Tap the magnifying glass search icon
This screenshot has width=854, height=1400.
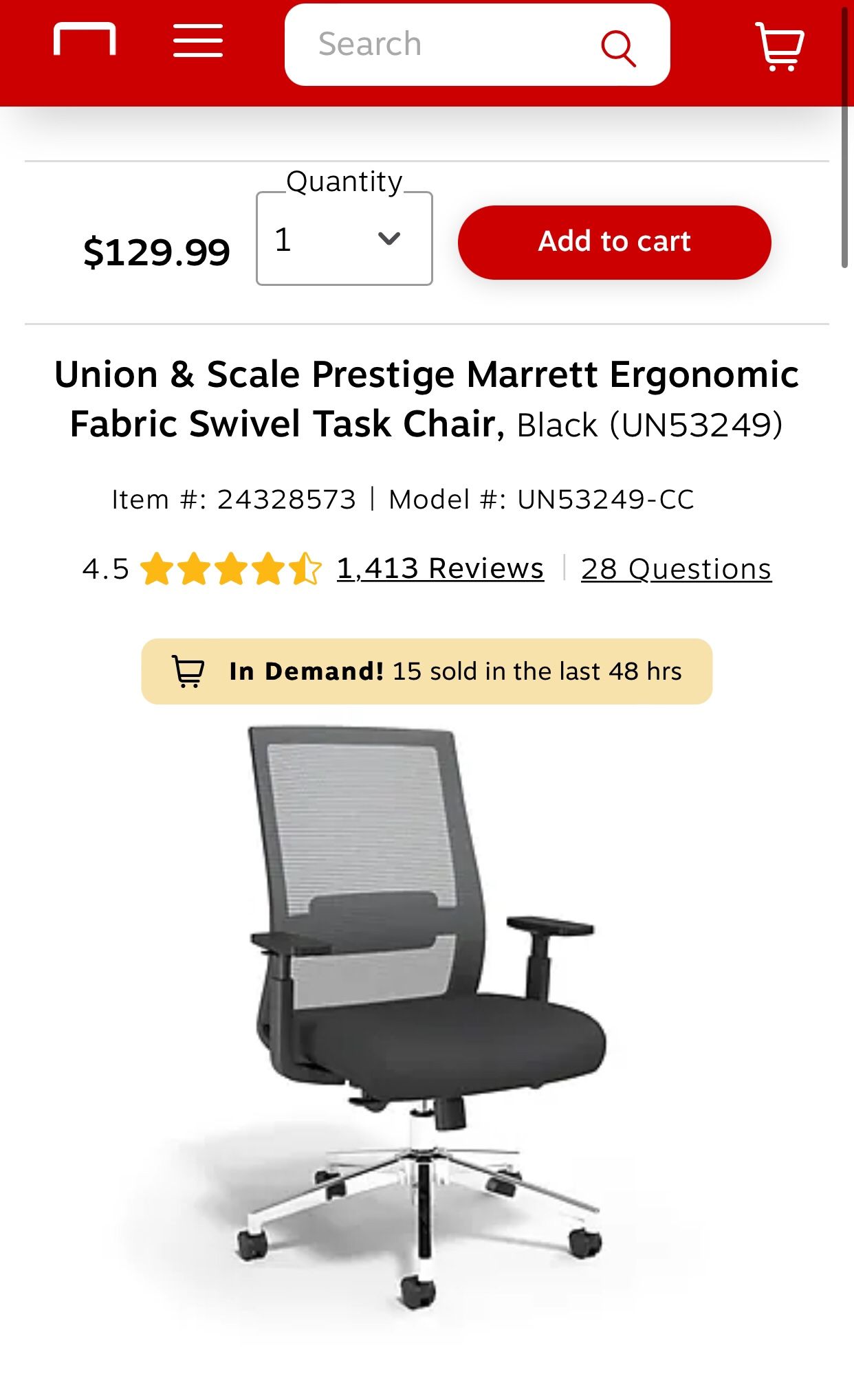coord(617,48)
